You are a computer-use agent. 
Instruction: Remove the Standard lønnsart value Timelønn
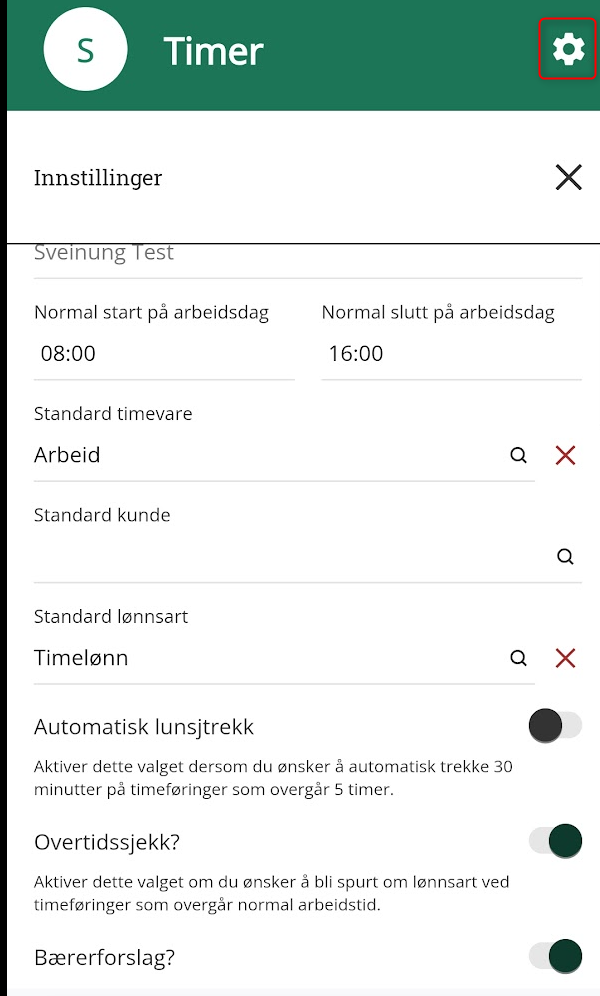[565, 658]
